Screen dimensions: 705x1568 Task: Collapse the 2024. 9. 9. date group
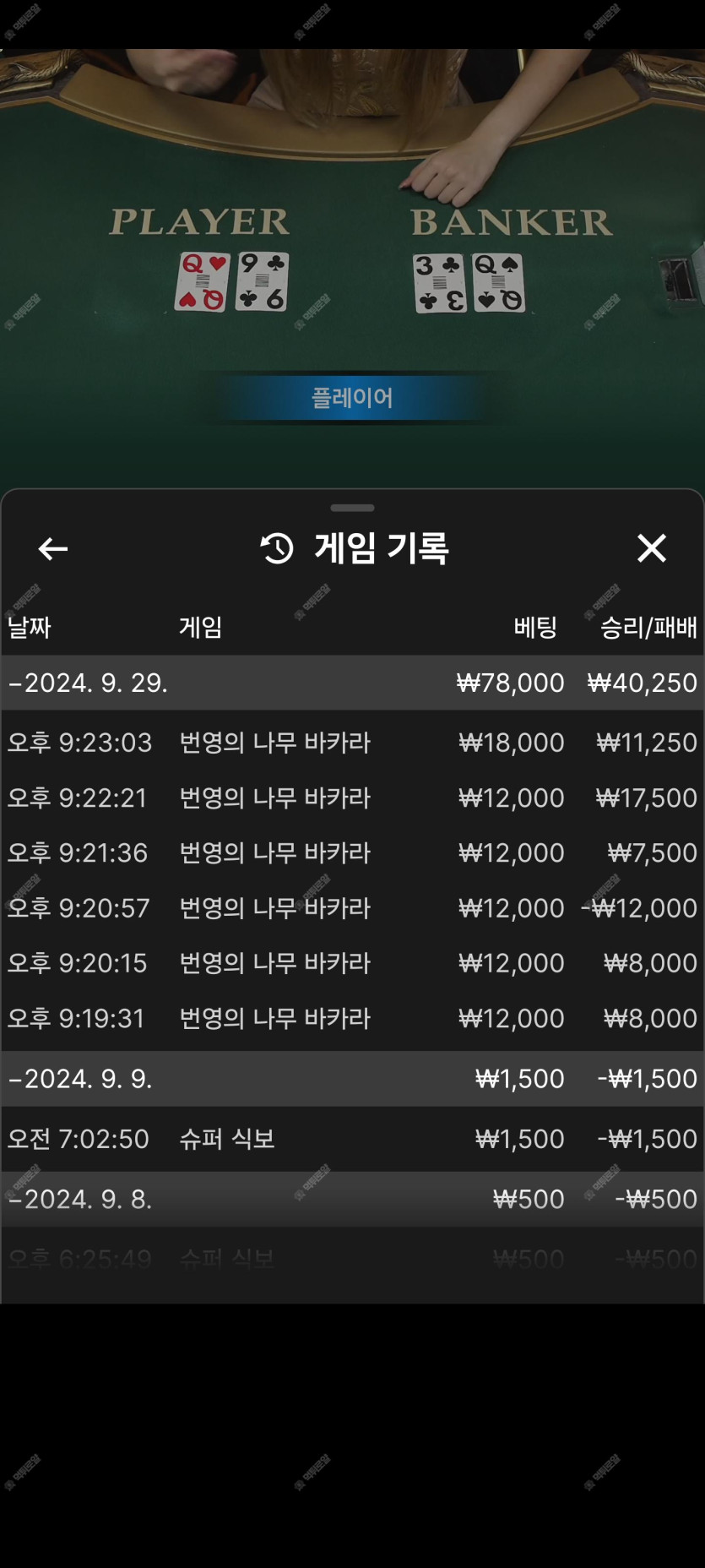(352, 1079)
